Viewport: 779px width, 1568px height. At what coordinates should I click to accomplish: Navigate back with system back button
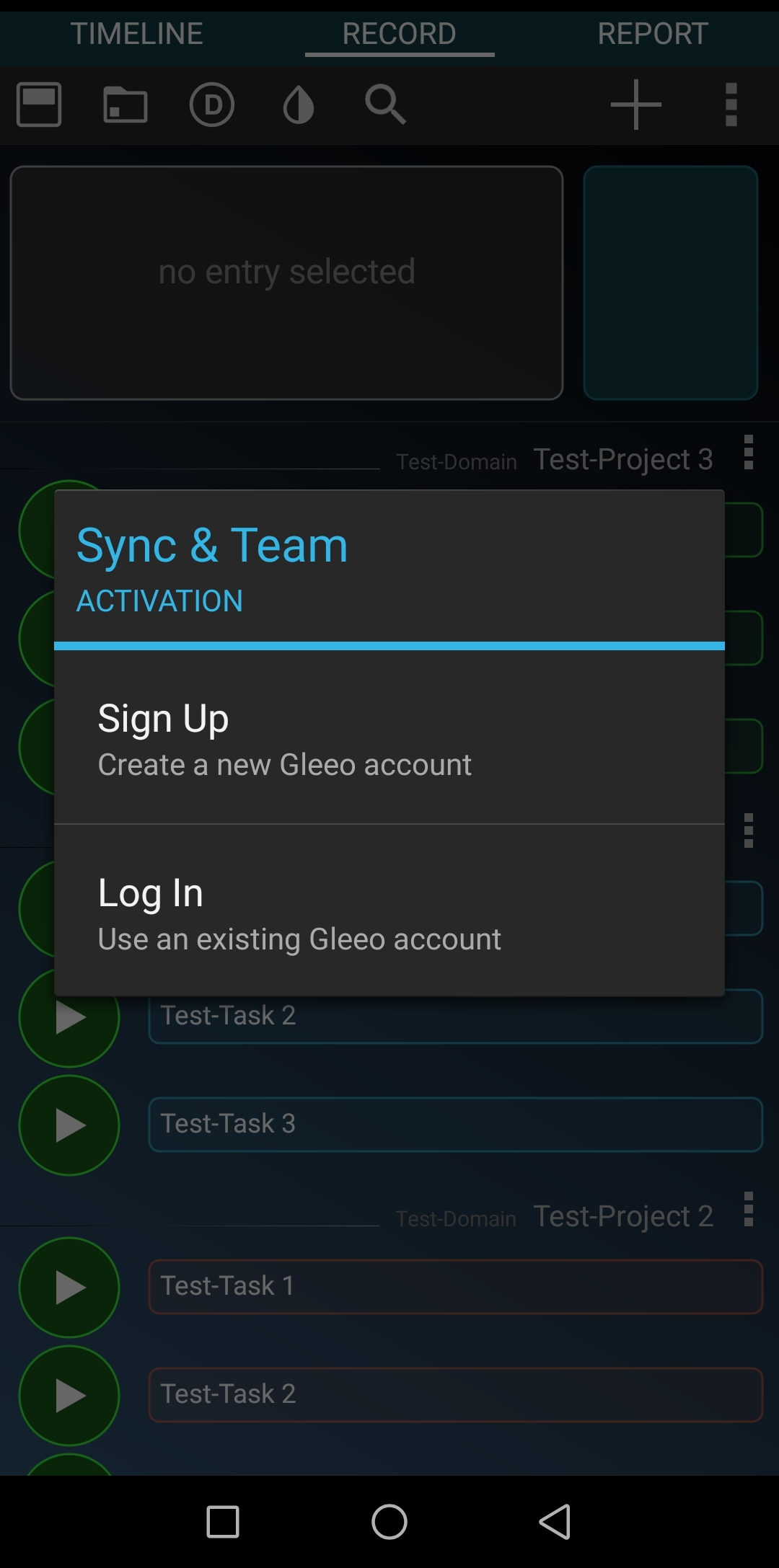point(555,1522)
